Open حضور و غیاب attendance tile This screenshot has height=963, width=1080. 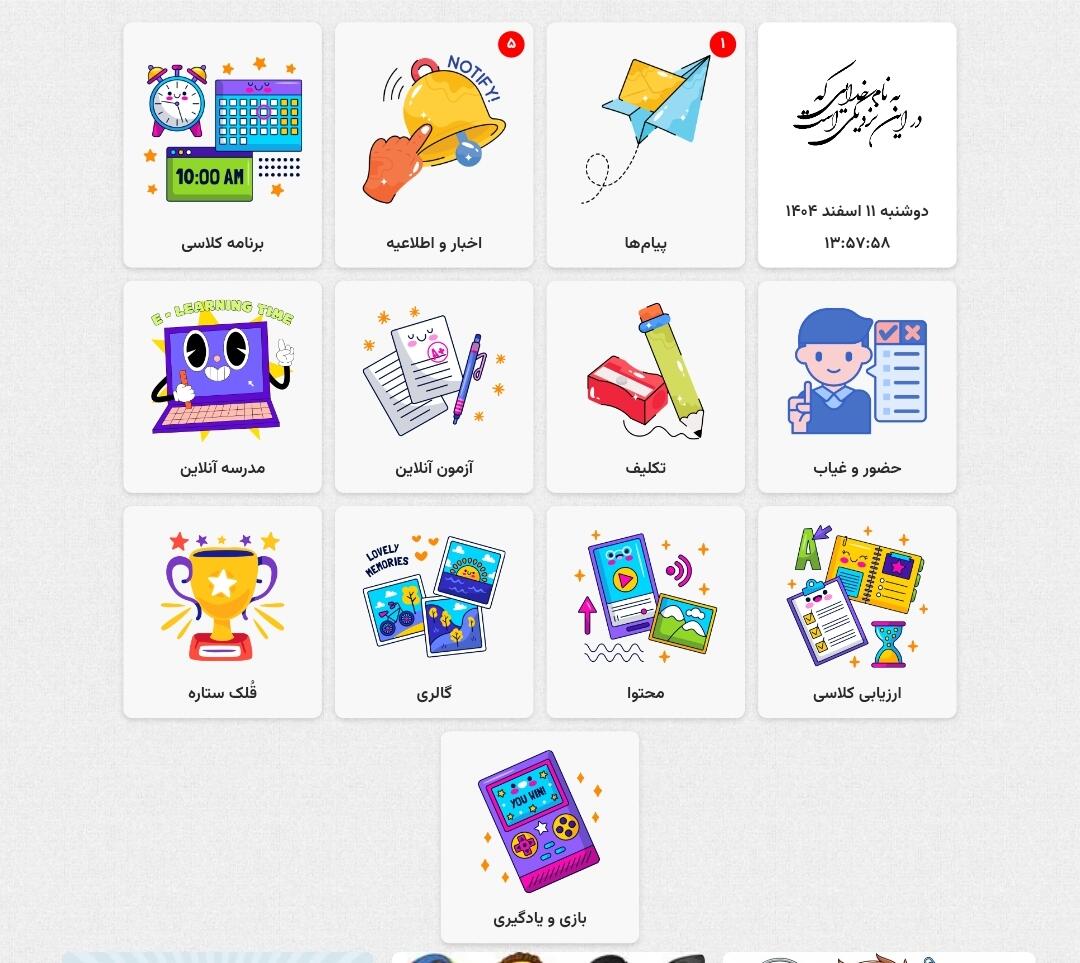pyautogui.click(x=857, y=386)
